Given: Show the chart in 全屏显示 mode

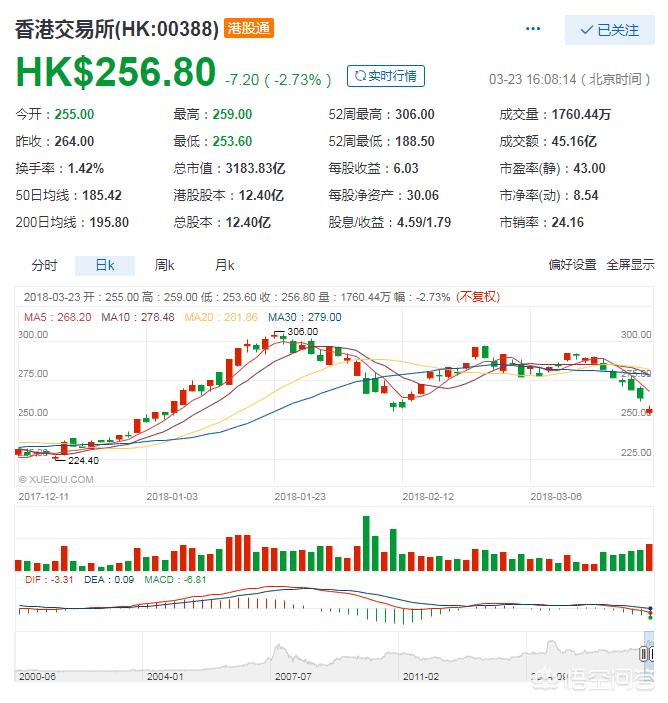Looking at the screenshot, I should 630,265.
